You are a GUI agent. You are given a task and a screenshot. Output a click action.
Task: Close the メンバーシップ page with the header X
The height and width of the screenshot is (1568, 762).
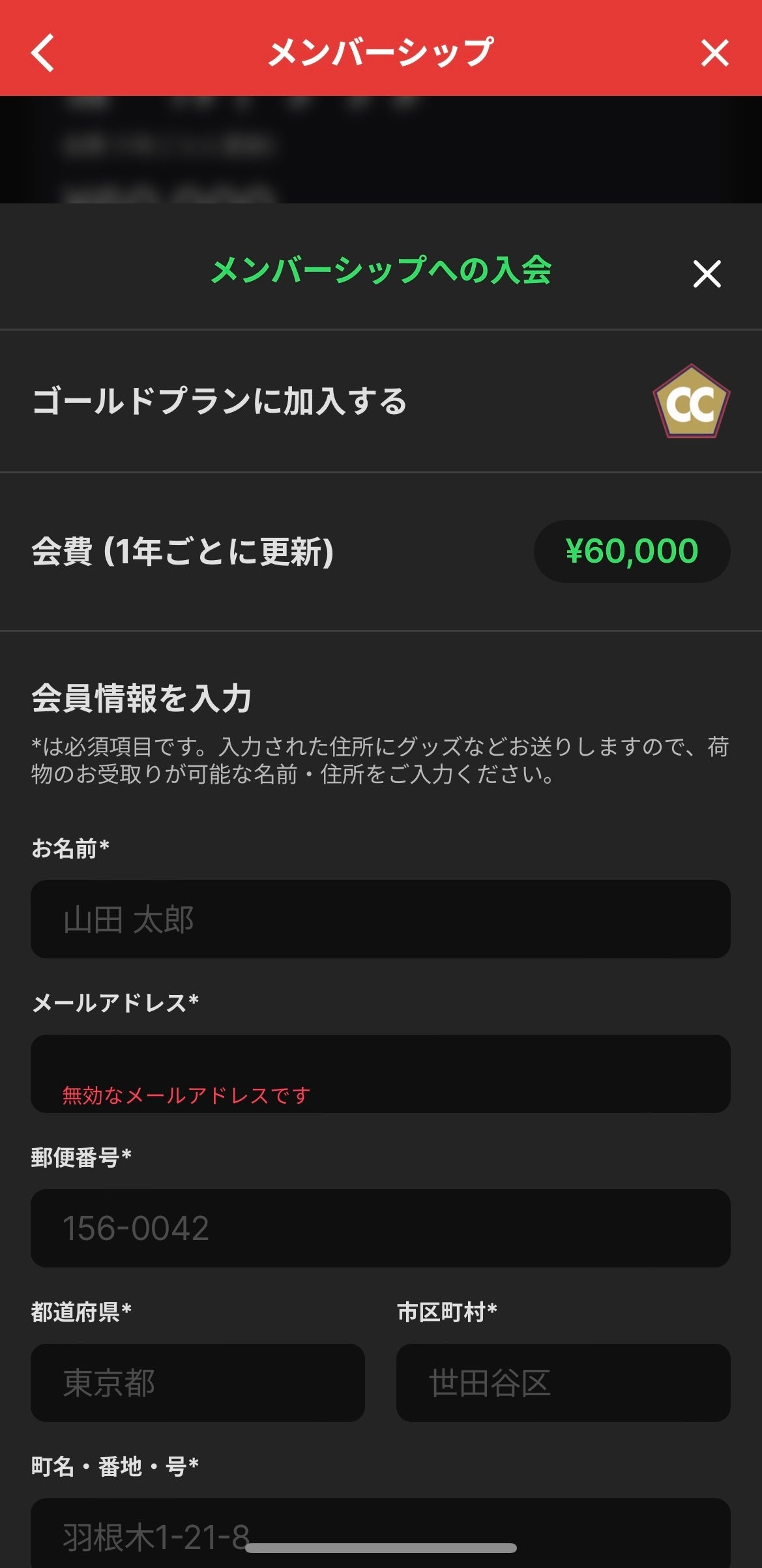click(714, 53)
